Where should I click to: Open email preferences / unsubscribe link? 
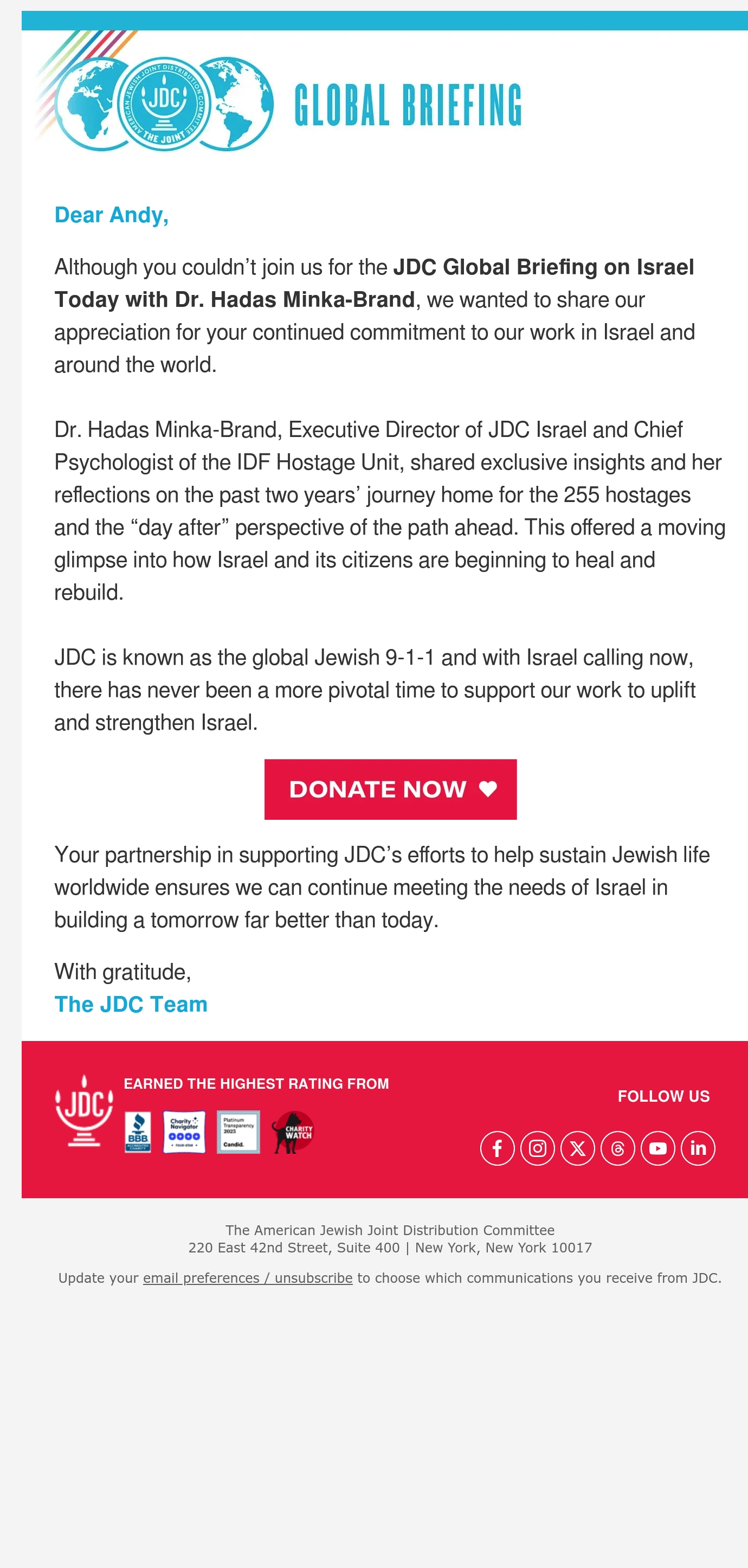point(248,1277)
